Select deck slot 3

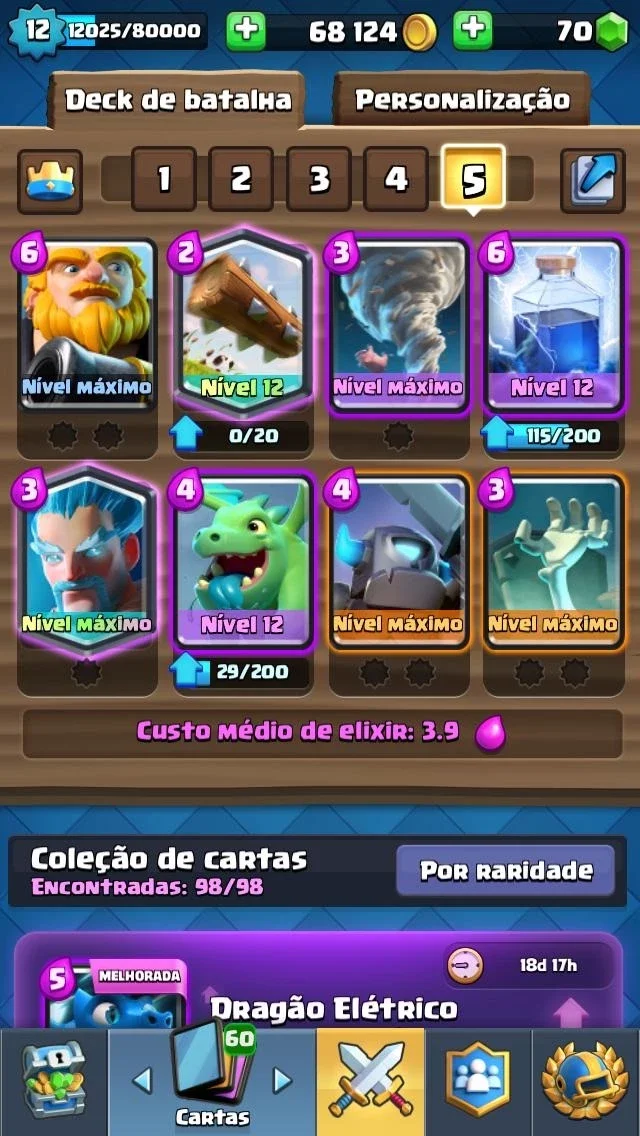pyautogui.click(x=318, y=179)
